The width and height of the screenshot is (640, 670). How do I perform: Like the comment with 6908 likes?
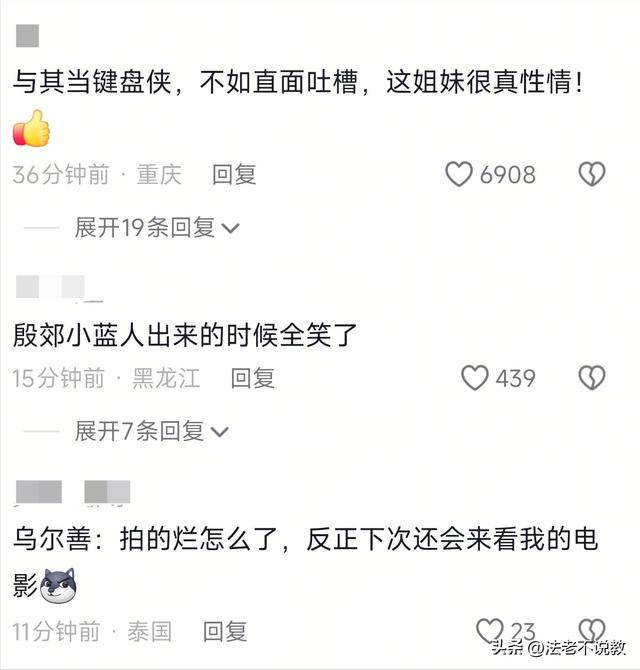click(459, 175)
